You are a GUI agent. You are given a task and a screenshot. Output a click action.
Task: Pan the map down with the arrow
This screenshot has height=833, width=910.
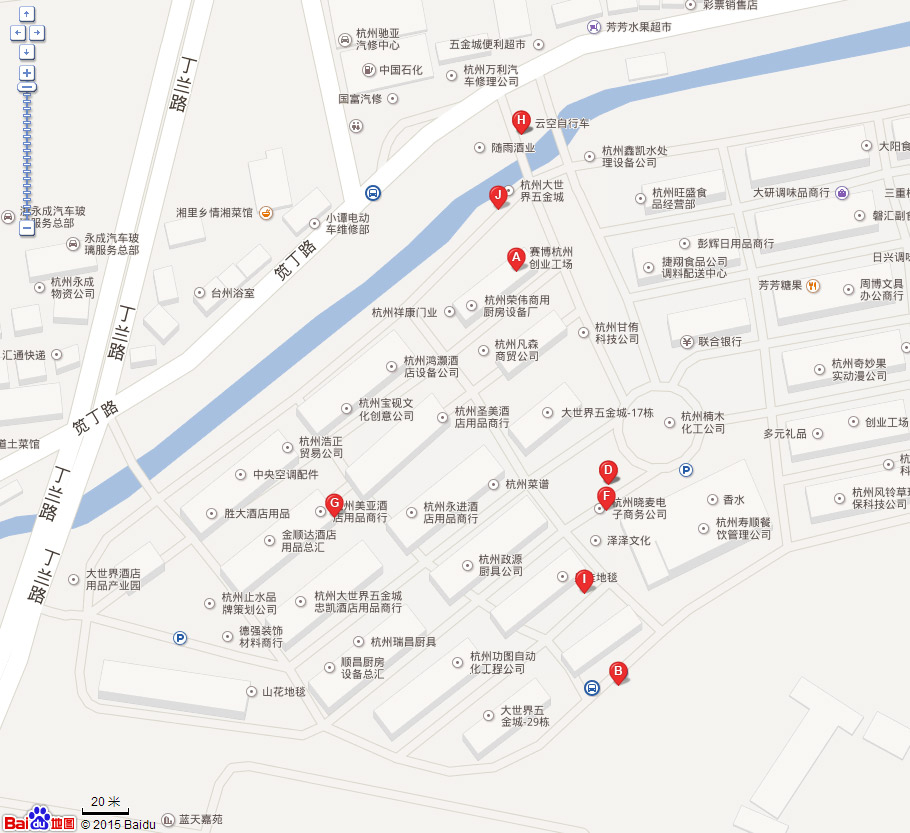pyautogui.click(x=27, y=51)
